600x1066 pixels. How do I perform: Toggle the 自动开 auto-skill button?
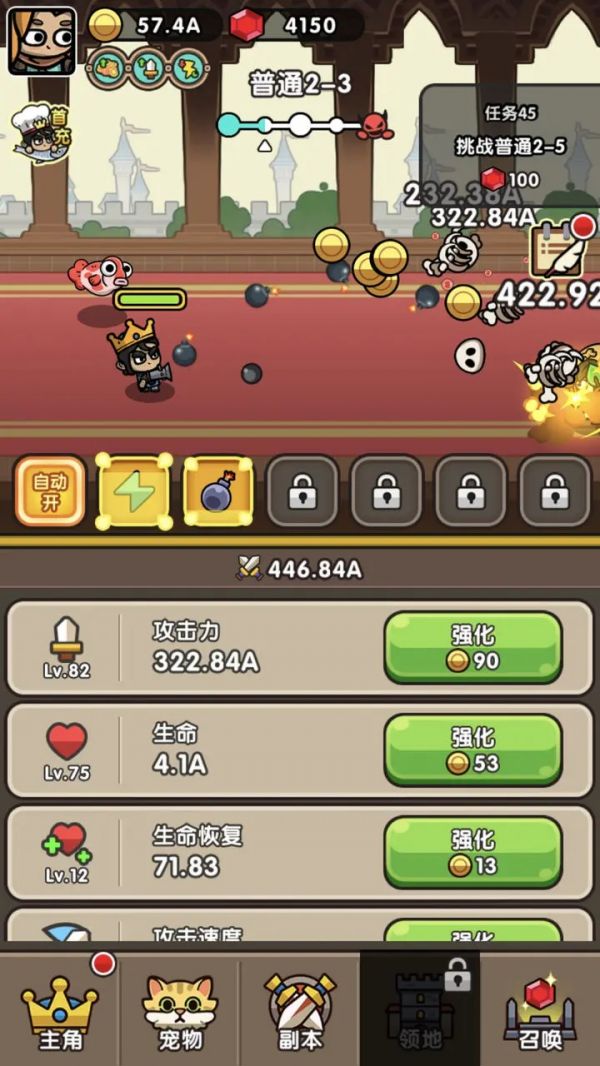(49, 492)
